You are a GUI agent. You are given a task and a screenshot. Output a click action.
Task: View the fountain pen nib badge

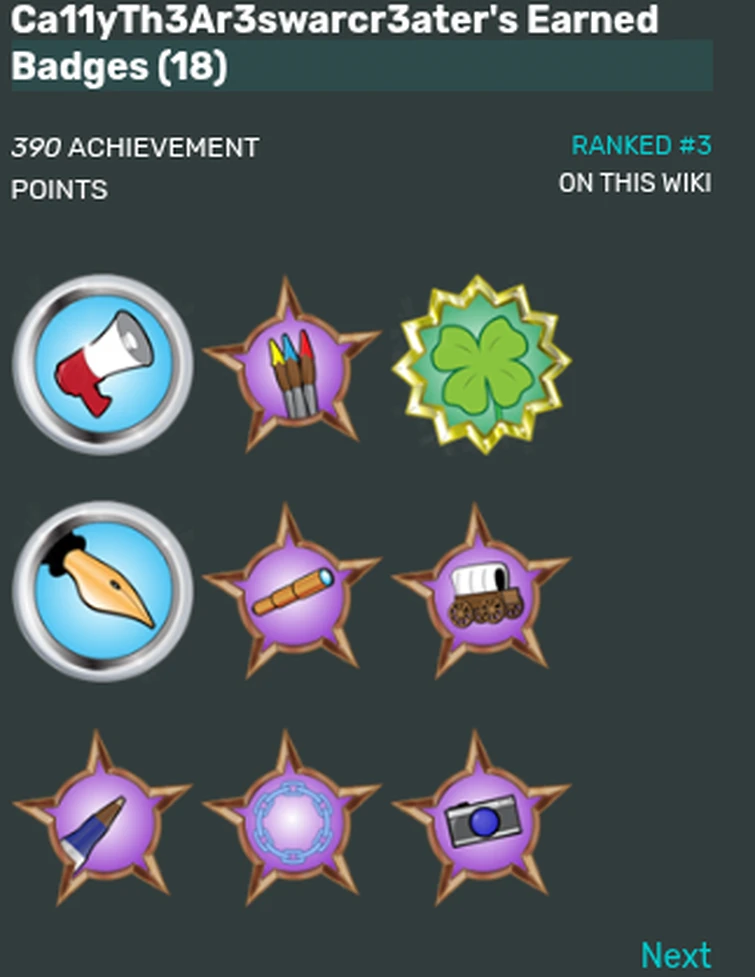[103, 591]
